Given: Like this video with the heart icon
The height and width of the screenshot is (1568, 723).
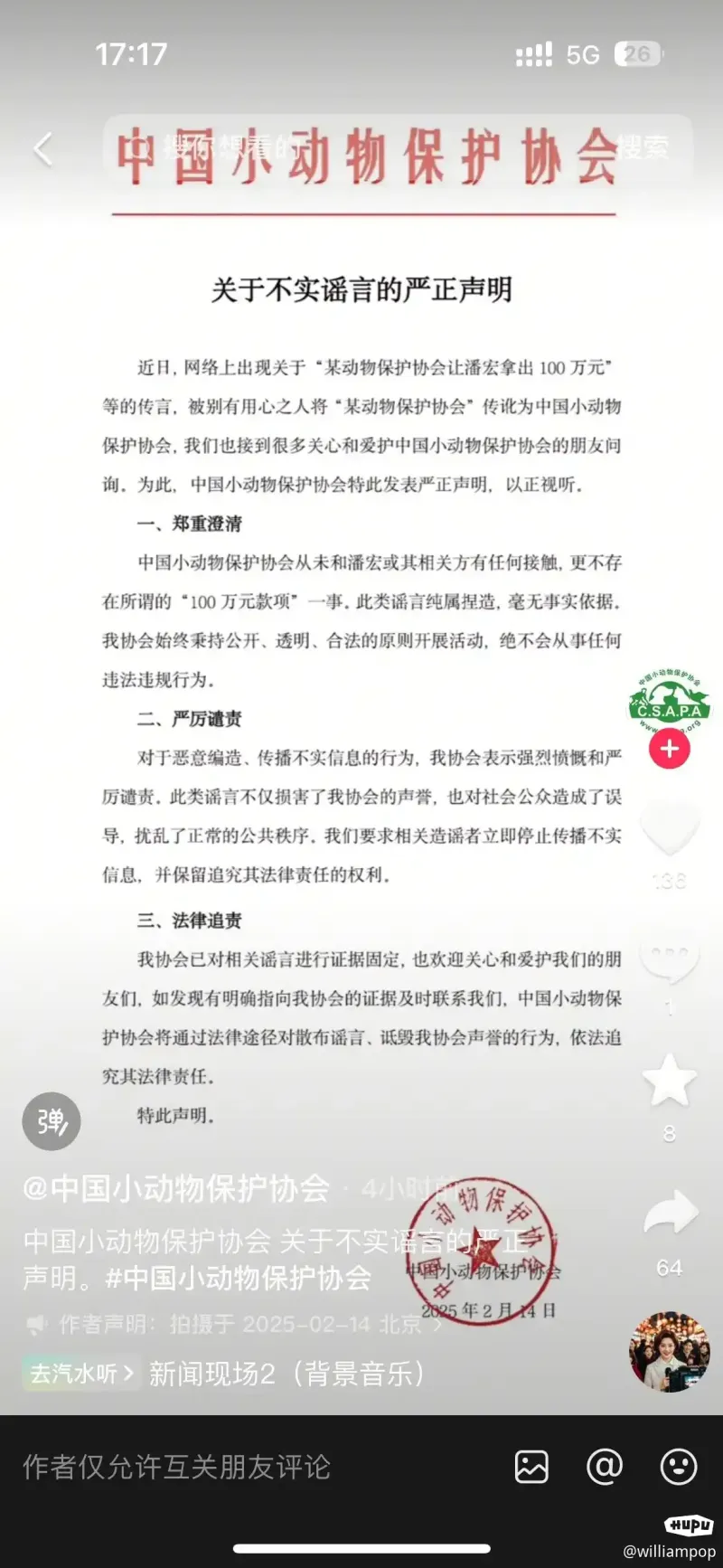Looking at the screenshot, I should coord(670,828).
